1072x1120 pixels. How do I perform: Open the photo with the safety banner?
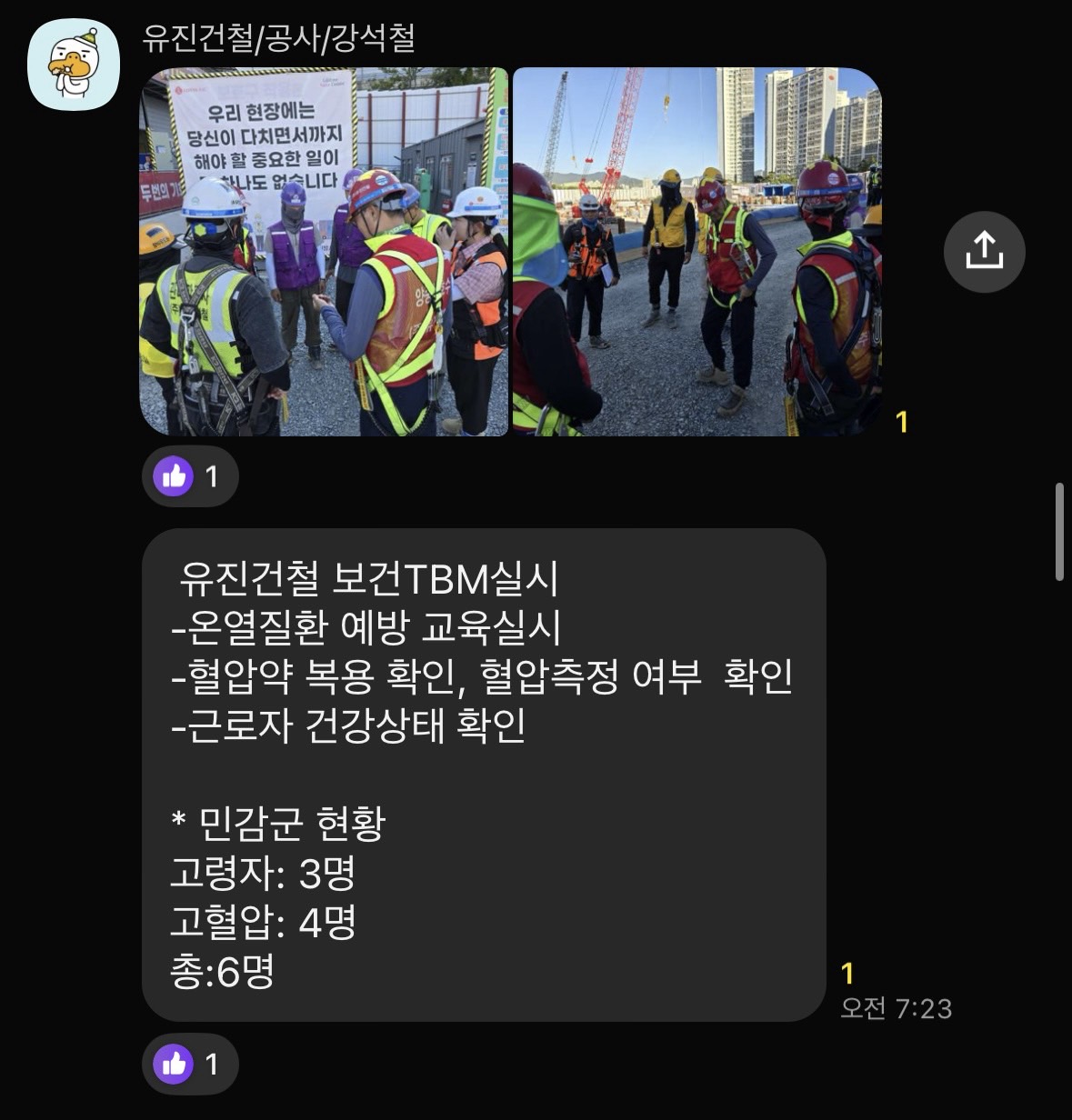(x=324, y=252)
